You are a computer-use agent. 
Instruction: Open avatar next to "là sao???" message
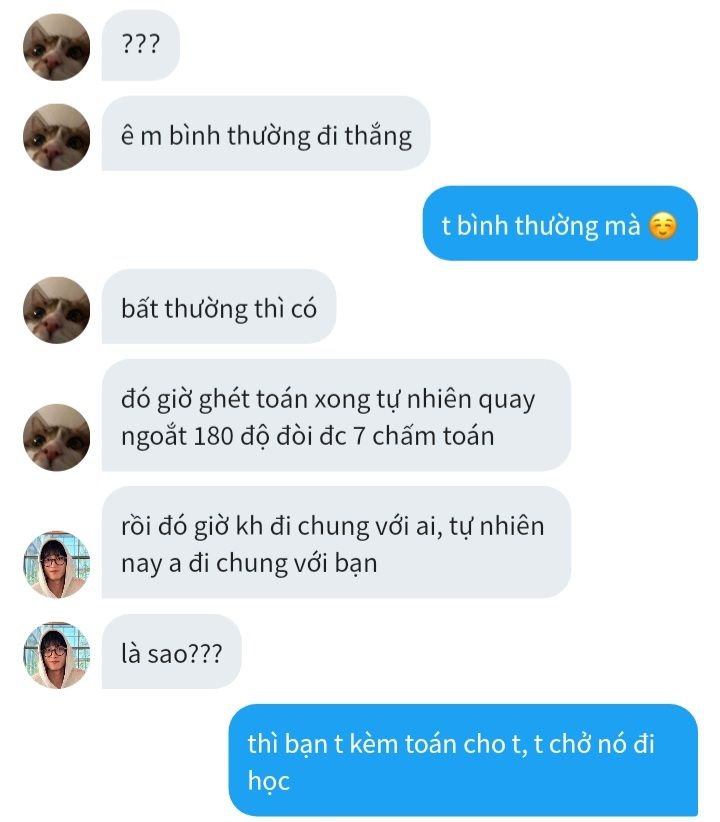coord(57,655)
